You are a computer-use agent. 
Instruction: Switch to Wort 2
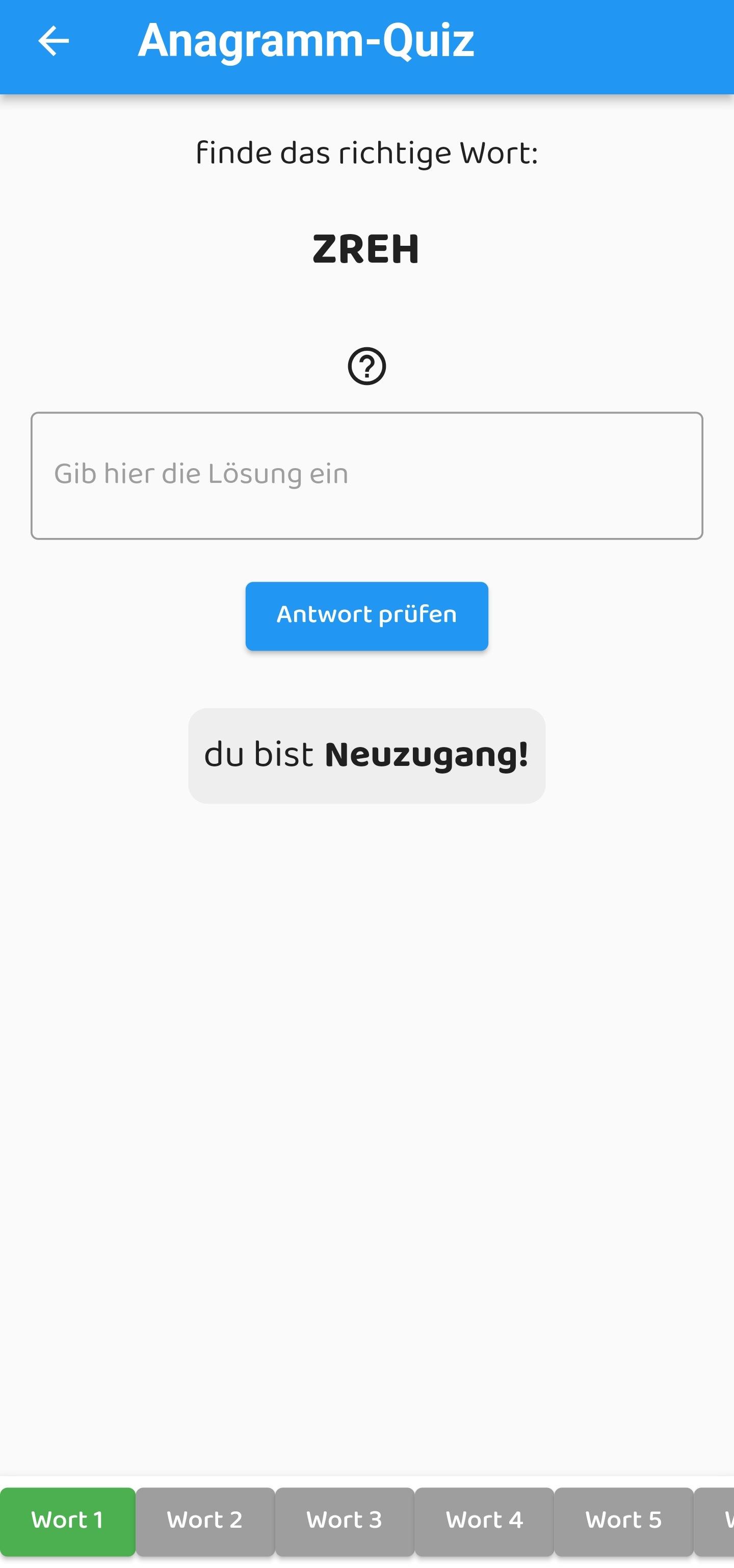pos(205,1521)
